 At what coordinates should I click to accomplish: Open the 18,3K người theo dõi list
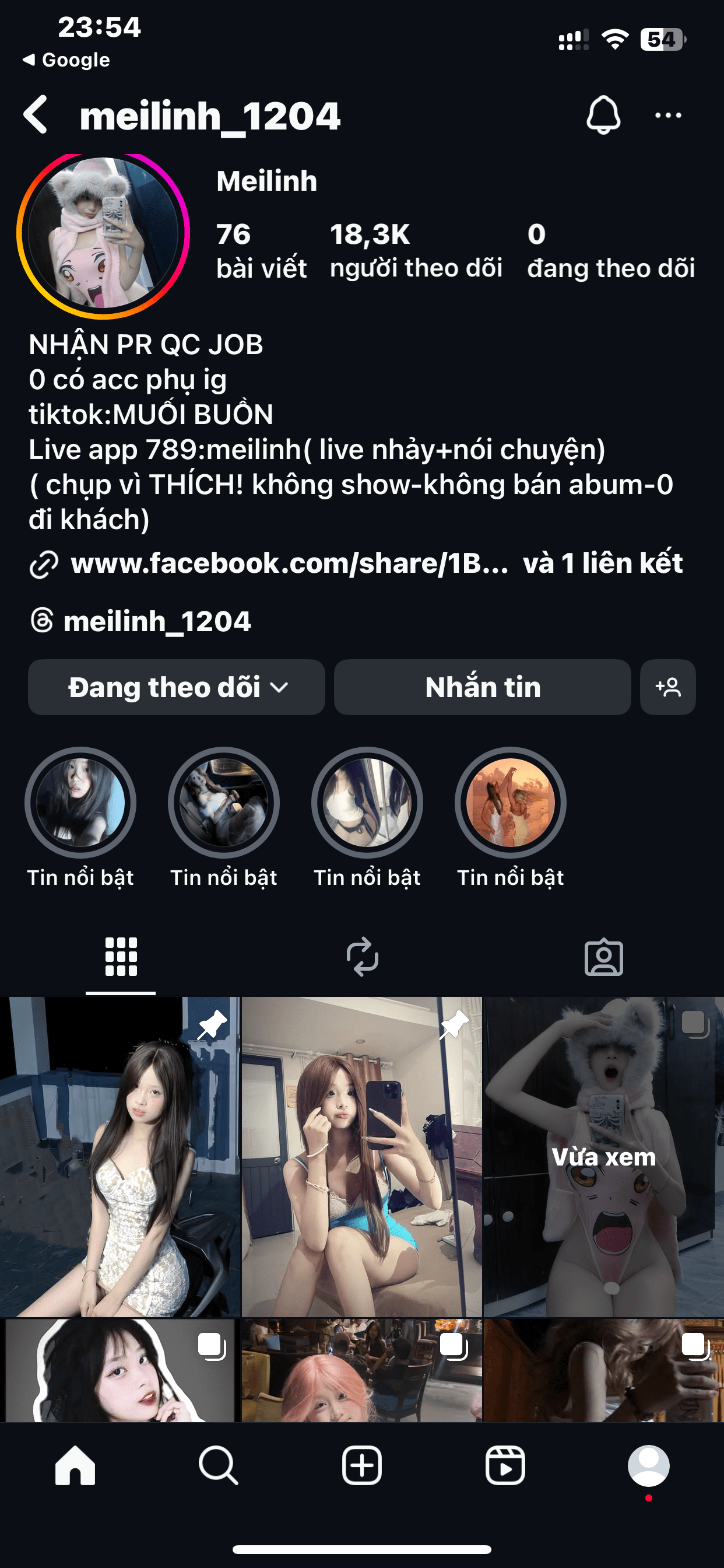point(416,250)
